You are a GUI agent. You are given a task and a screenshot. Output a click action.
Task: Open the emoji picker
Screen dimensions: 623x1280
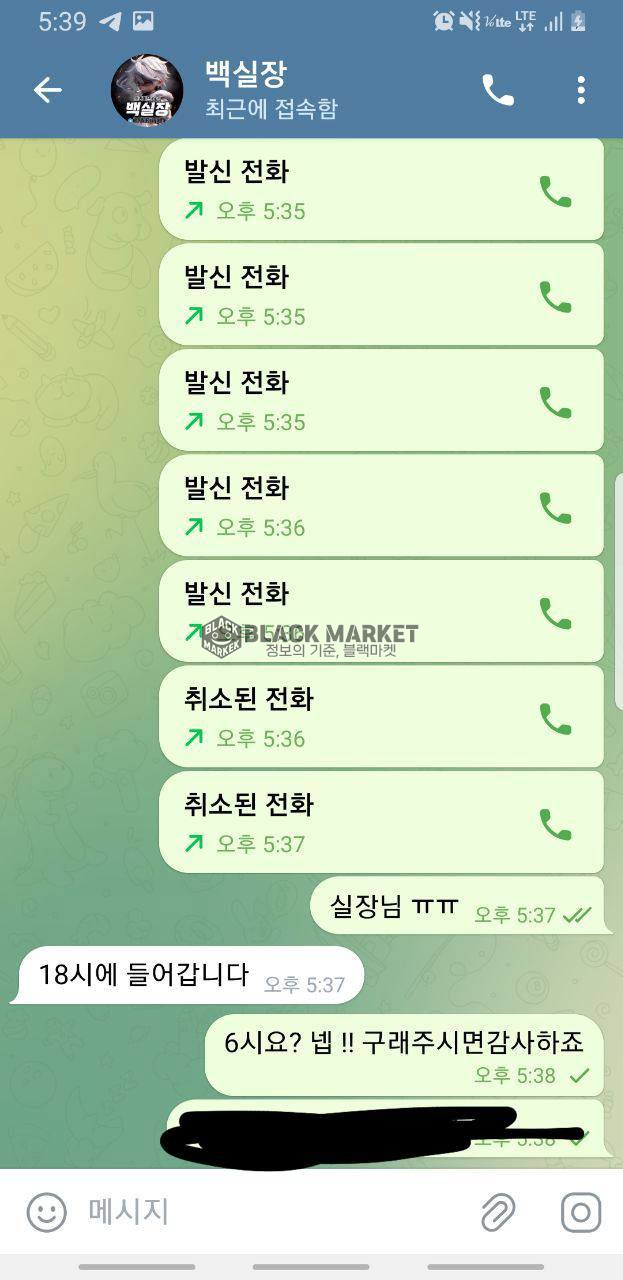[x=46, y=1213]
